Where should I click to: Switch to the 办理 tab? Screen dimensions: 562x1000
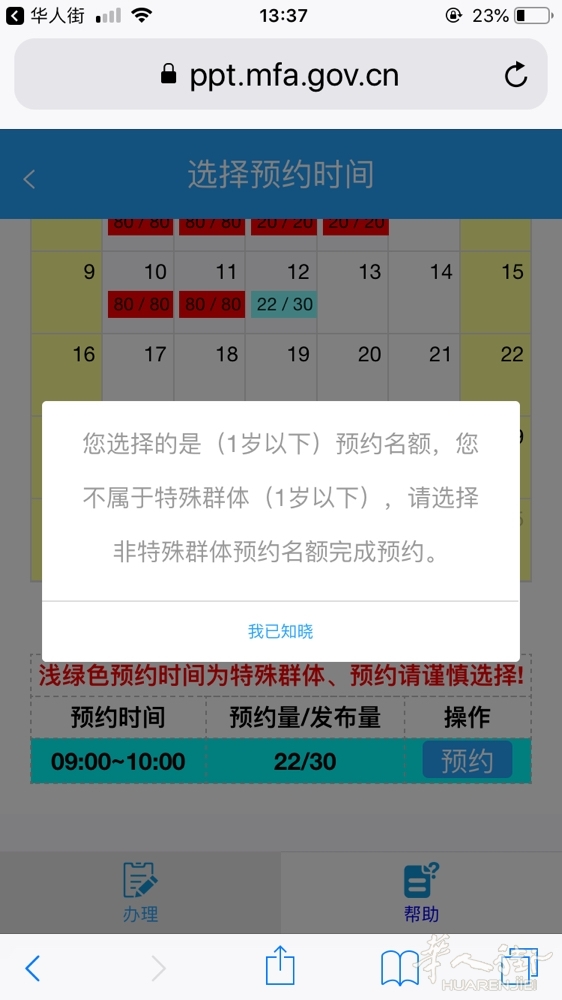click(140, 892)
